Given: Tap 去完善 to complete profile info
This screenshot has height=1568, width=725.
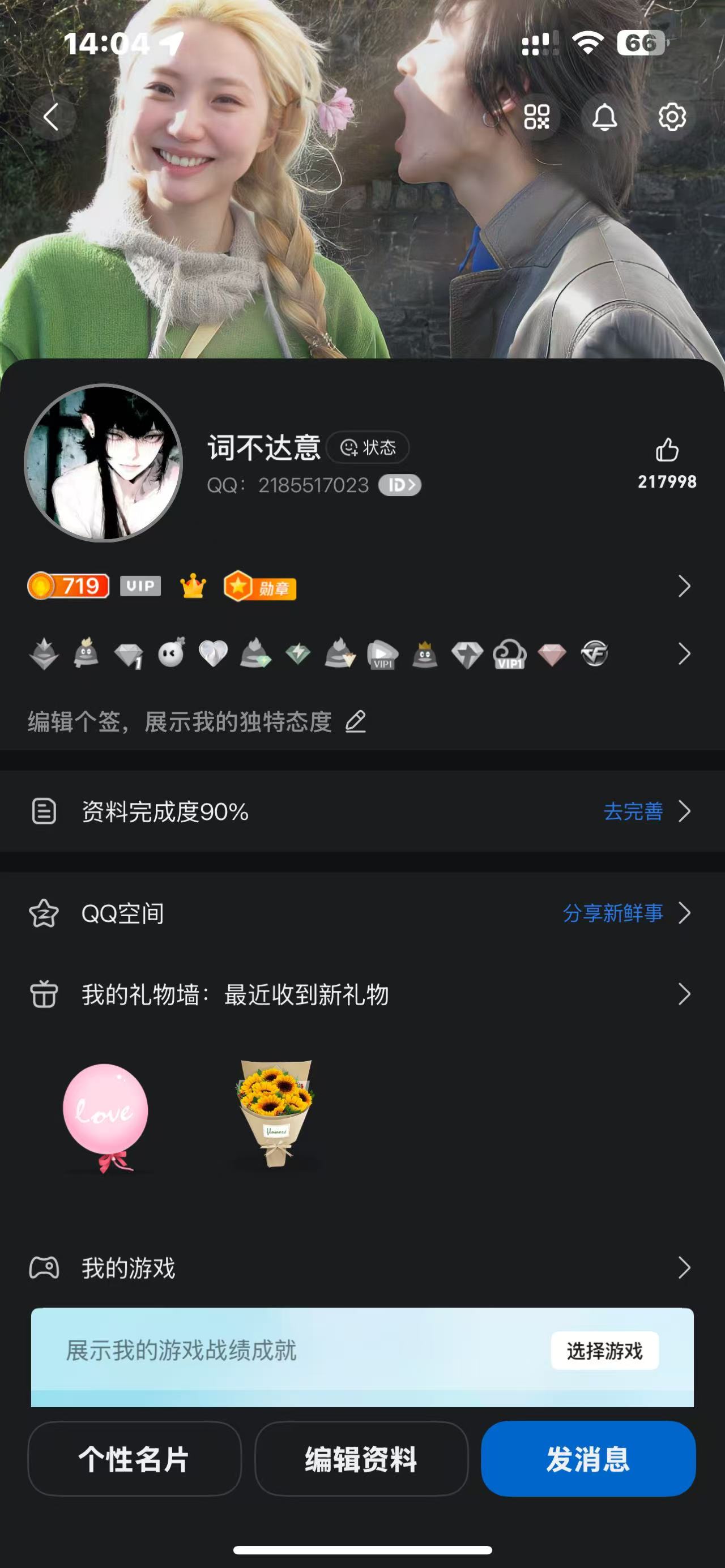Looking at the screenshot, I should click(633, 811).
